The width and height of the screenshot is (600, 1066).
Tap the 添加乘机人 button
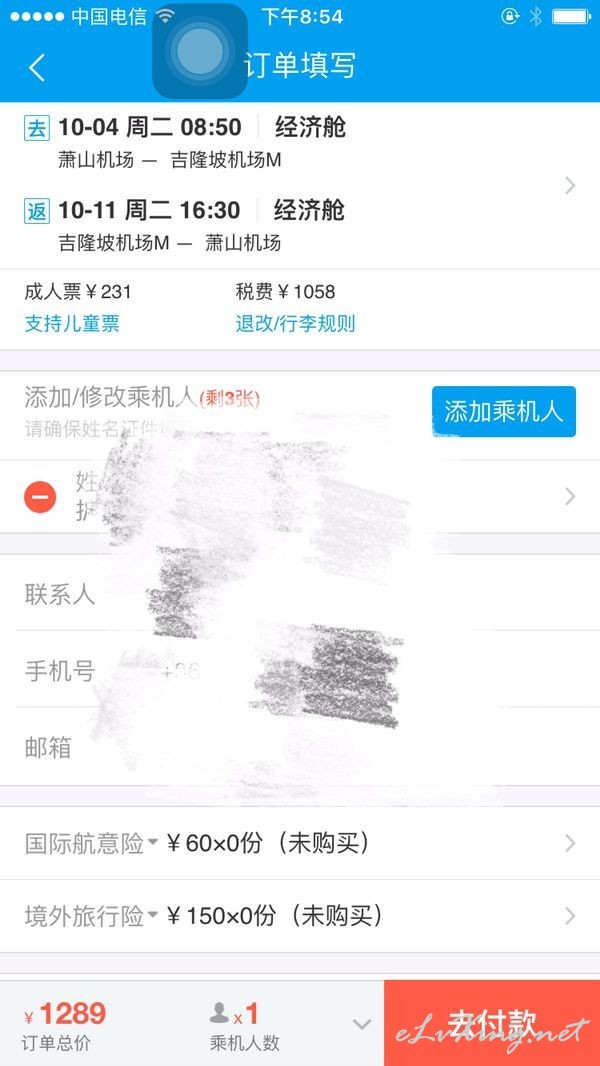(504, 411)
